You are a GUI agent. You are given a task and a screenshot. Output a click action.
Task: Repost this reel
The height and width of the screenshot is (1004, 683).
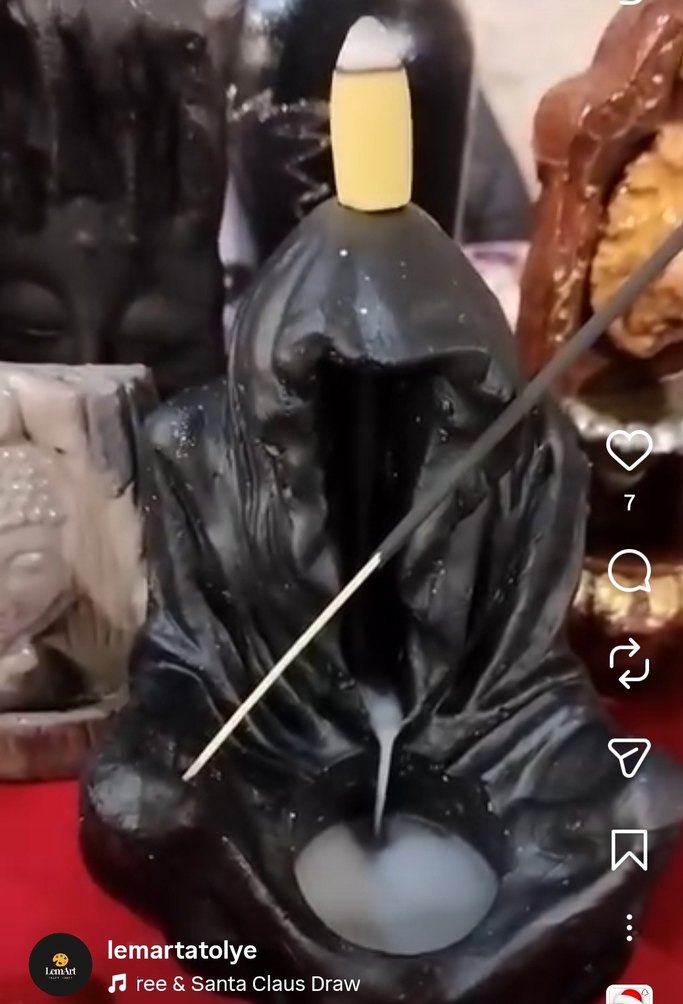(x=629, y=665)
